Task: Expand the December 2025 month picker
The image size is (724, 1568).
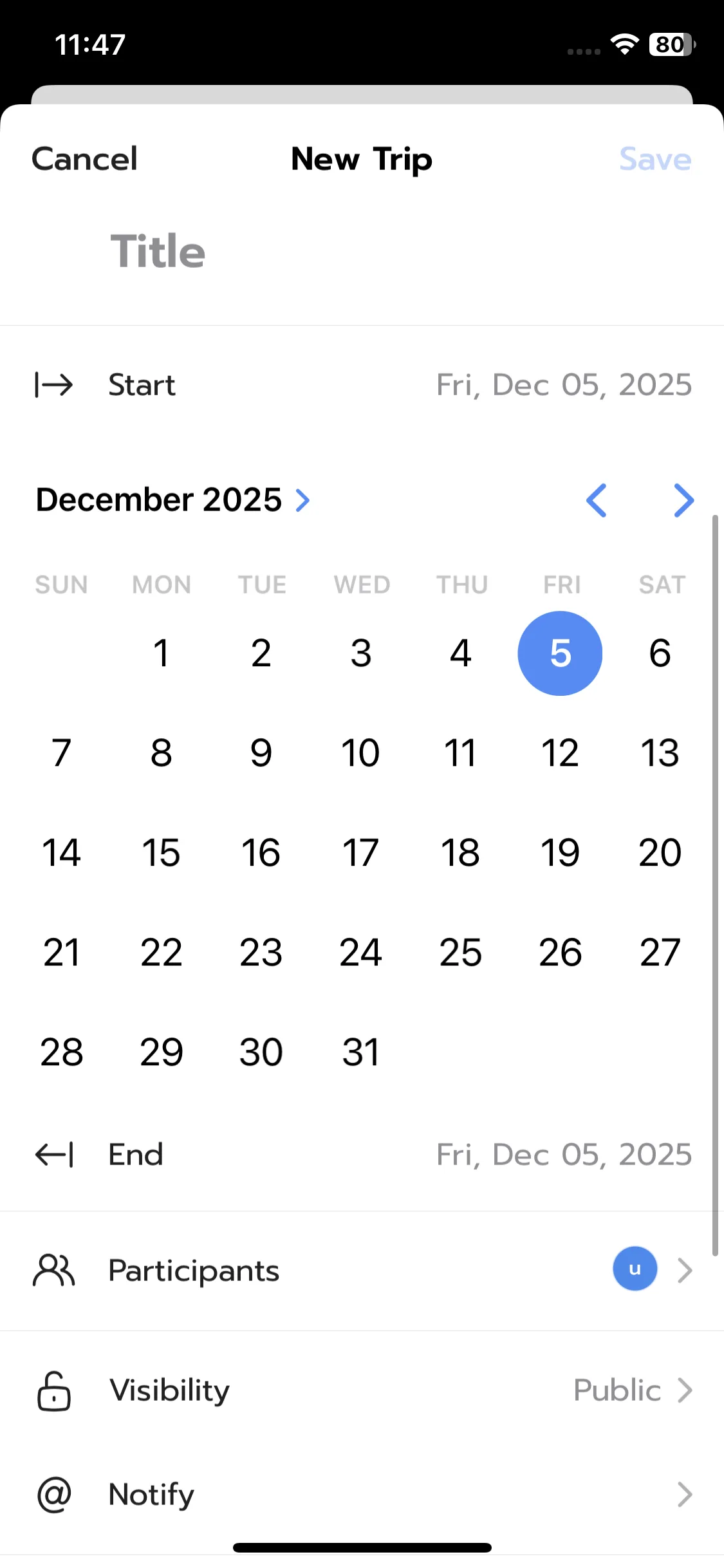Action: click(x=174, y=500)
